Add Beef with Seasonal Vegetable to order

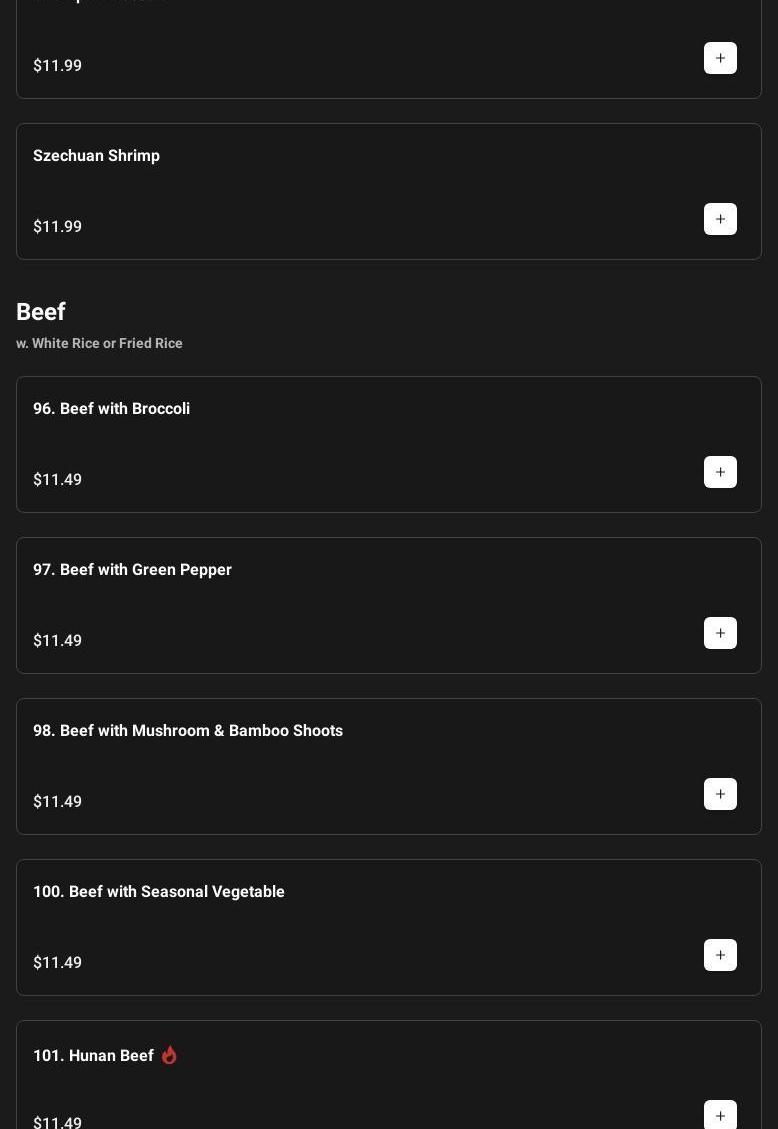(x=720, y=955)
